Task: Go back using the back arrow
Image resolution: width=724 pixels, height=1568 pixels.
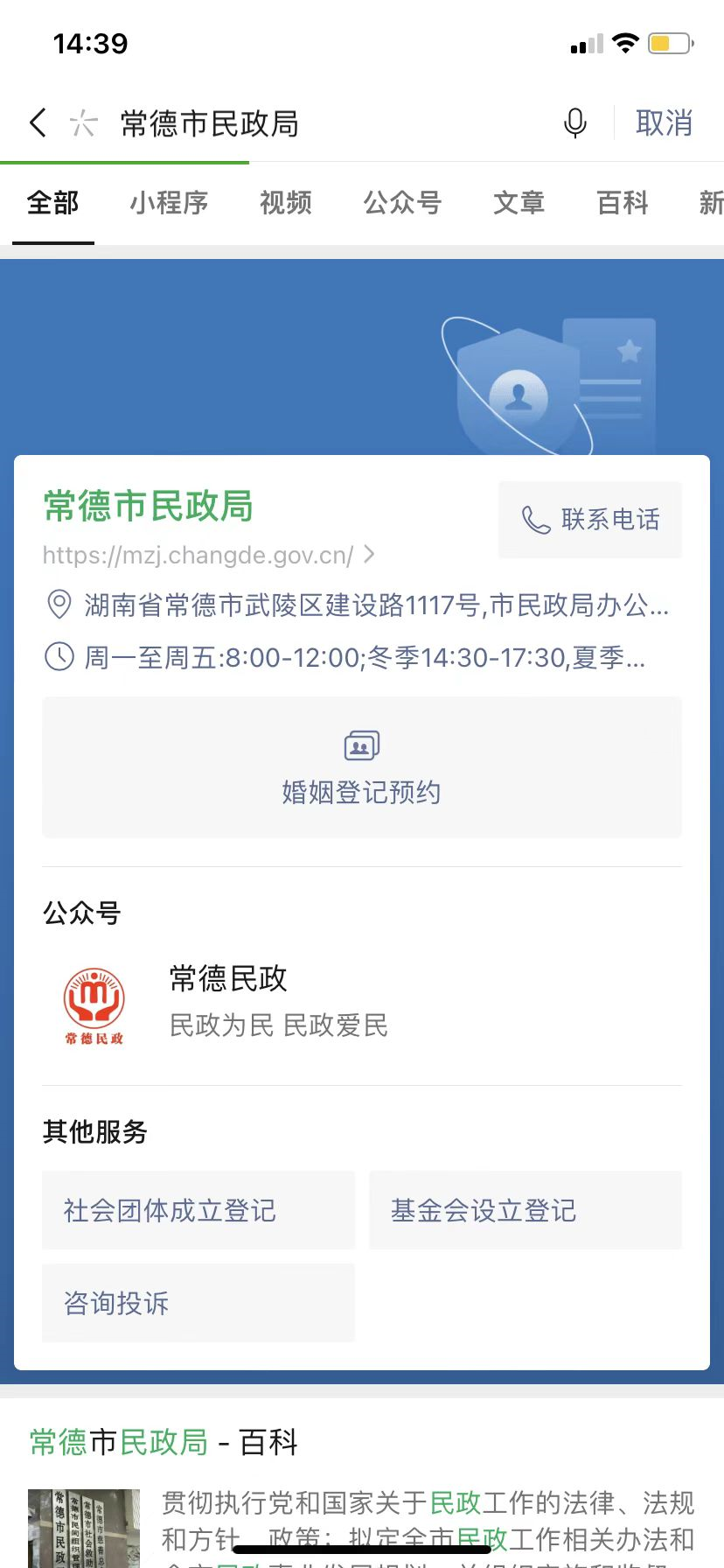Action: point(38,122)
